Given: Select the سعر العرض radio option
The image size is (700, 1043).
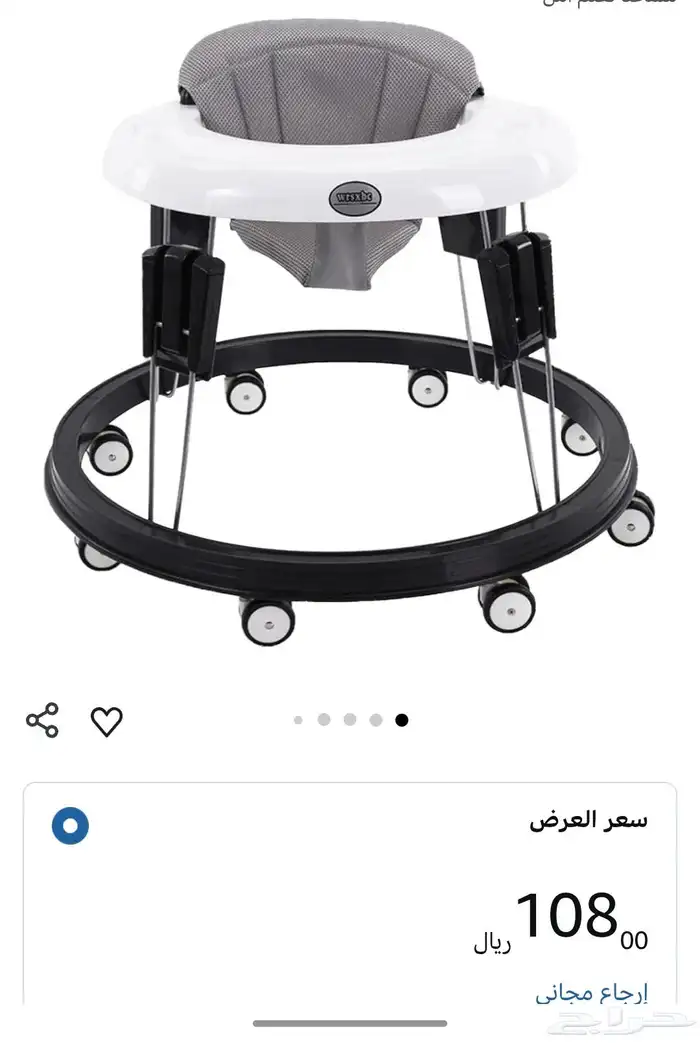Looking at the screenshot, I should [70, 826].
